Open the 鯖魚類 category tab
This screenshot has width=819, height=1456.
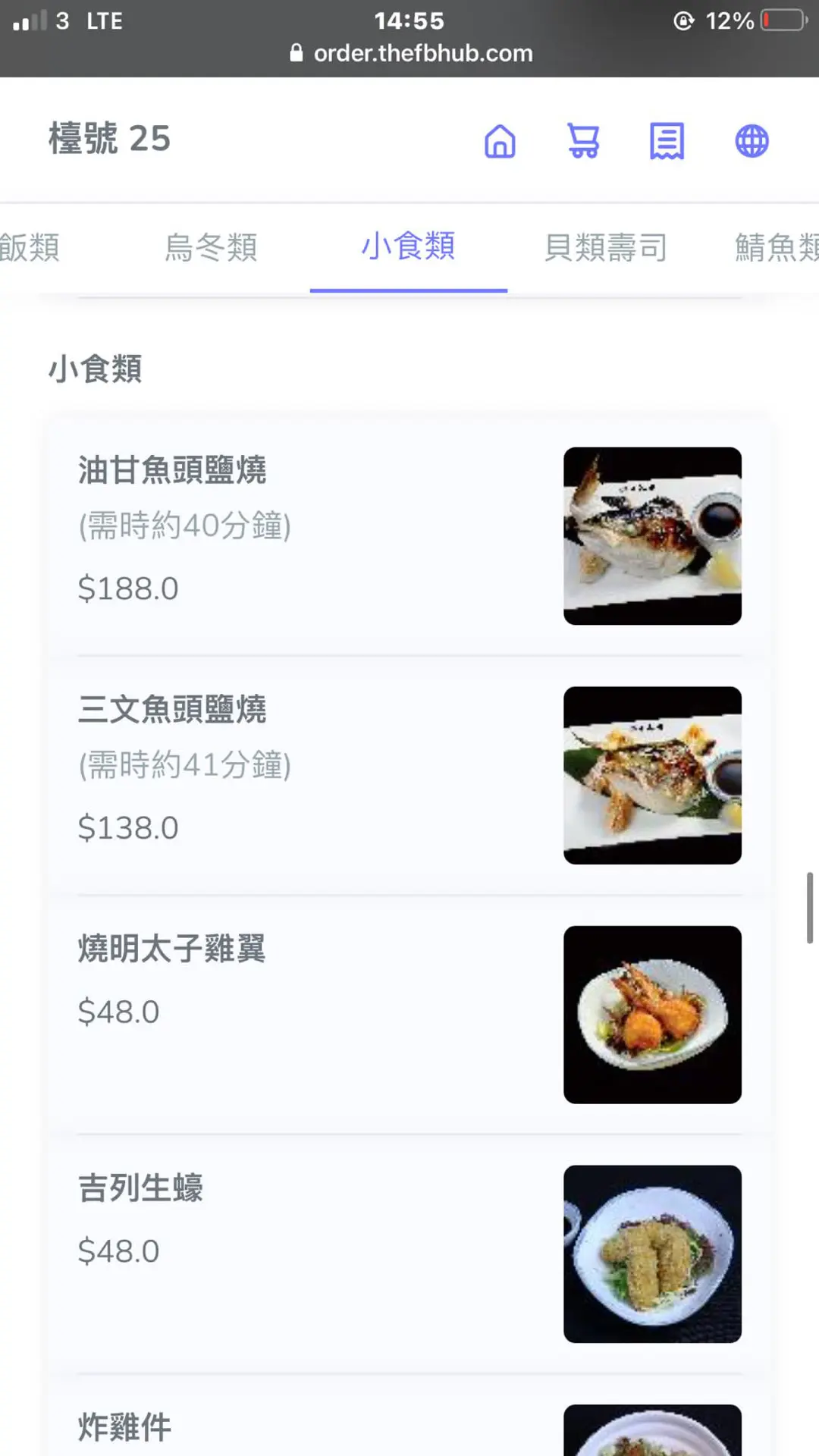[777, 247]
